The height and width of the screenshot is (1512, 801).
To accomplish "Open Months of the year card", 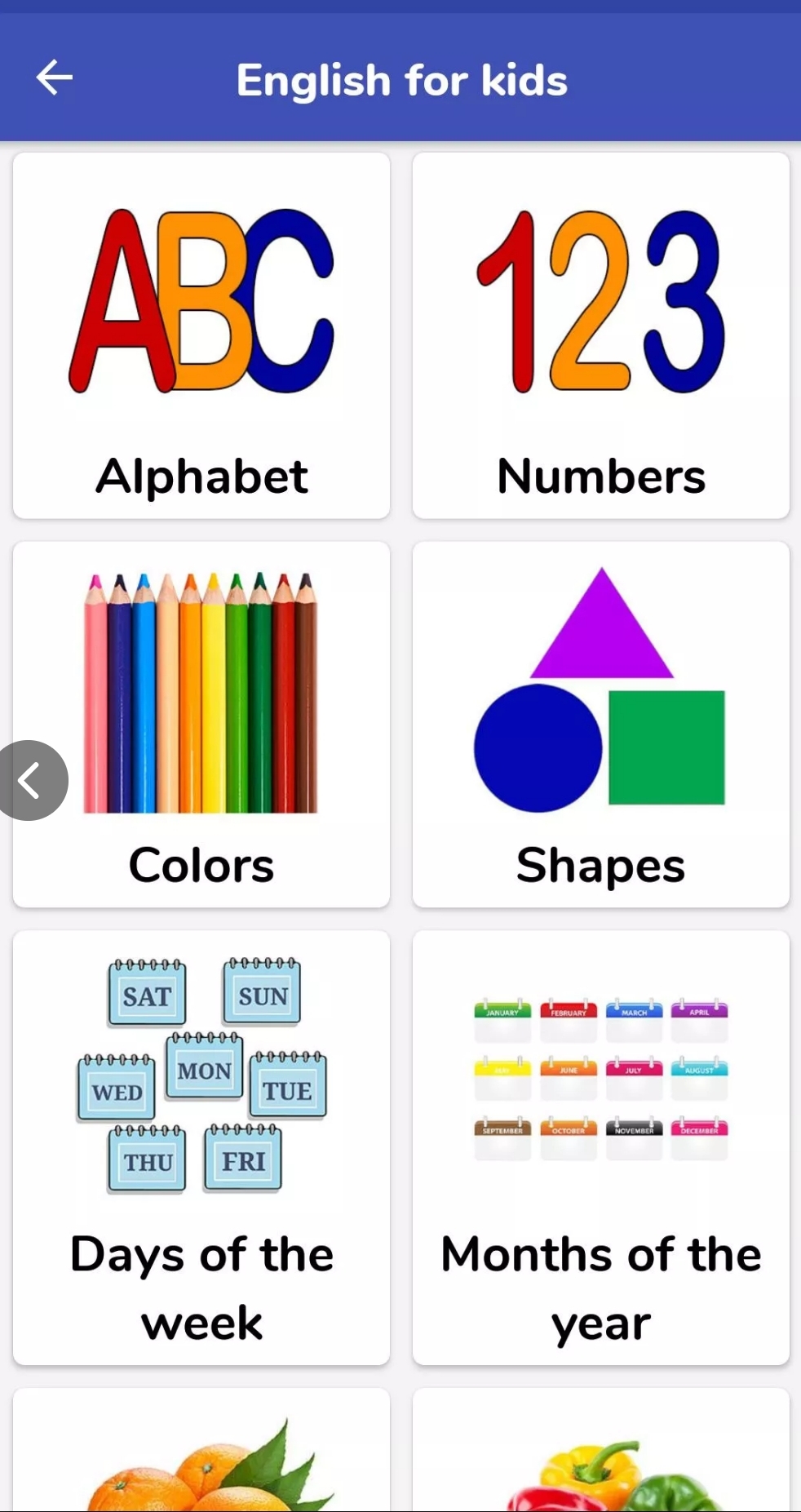I will coord(600,1146).
